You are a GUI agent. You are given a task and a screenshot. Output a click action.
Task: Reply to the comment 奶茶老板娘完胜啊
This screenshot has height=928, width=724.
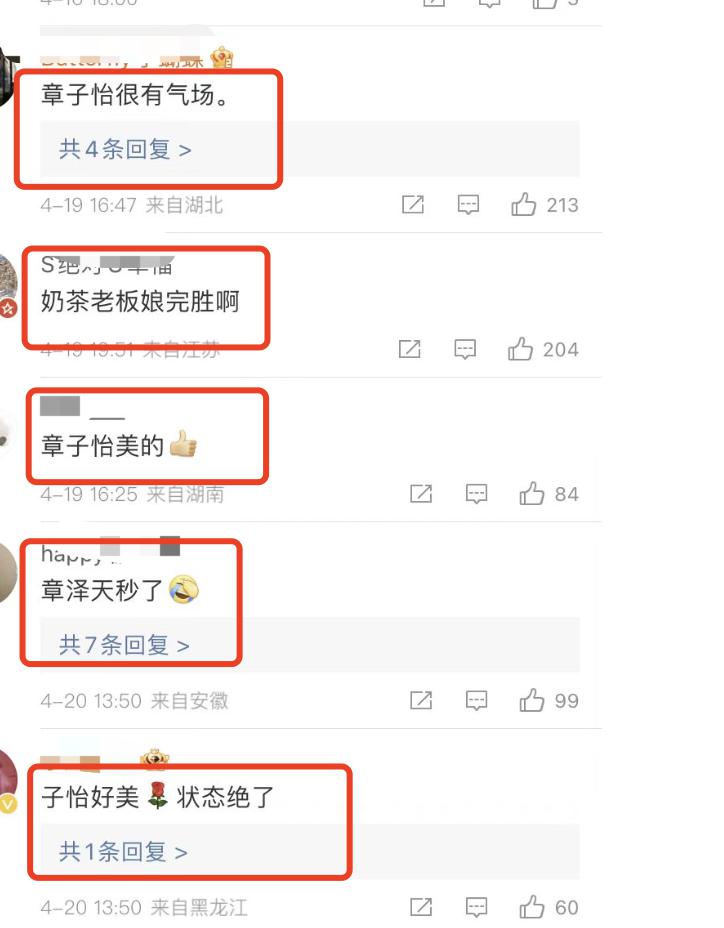[x=465, y=349]
